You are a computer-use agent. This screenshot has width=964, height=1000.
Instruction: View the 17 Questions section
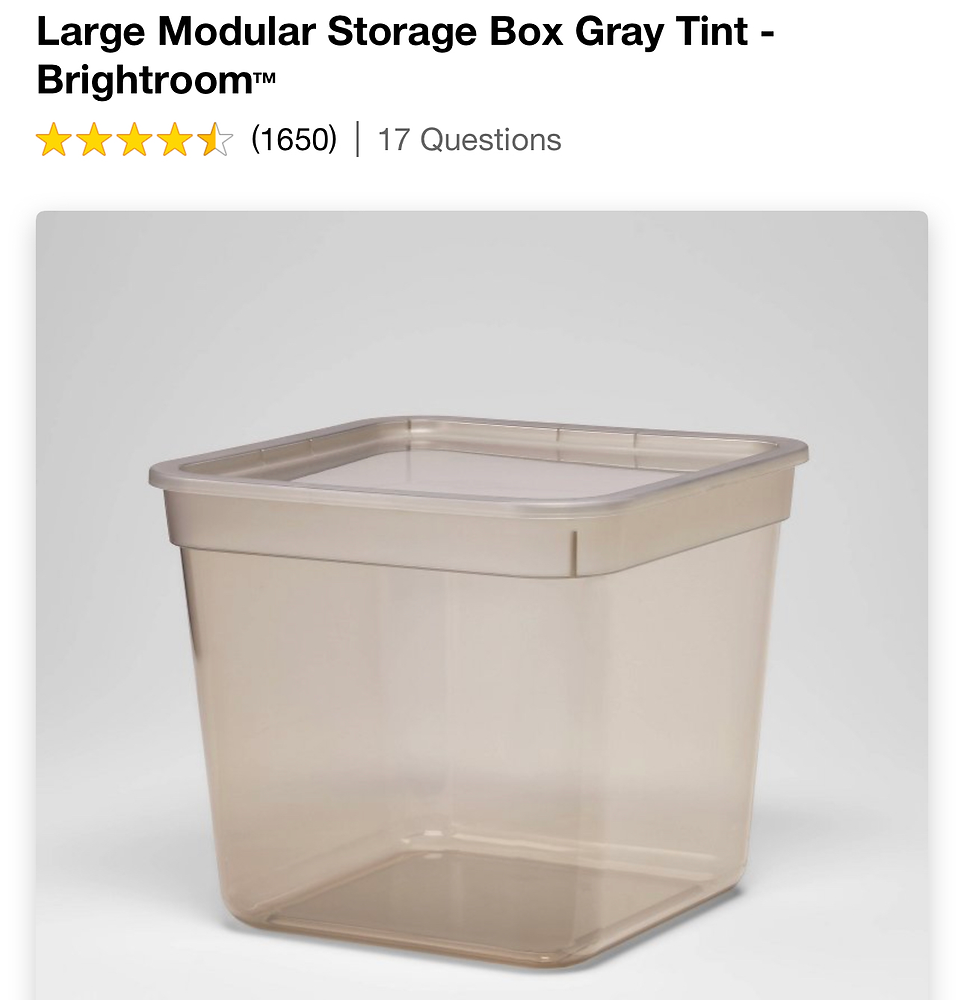coord(469,140)
